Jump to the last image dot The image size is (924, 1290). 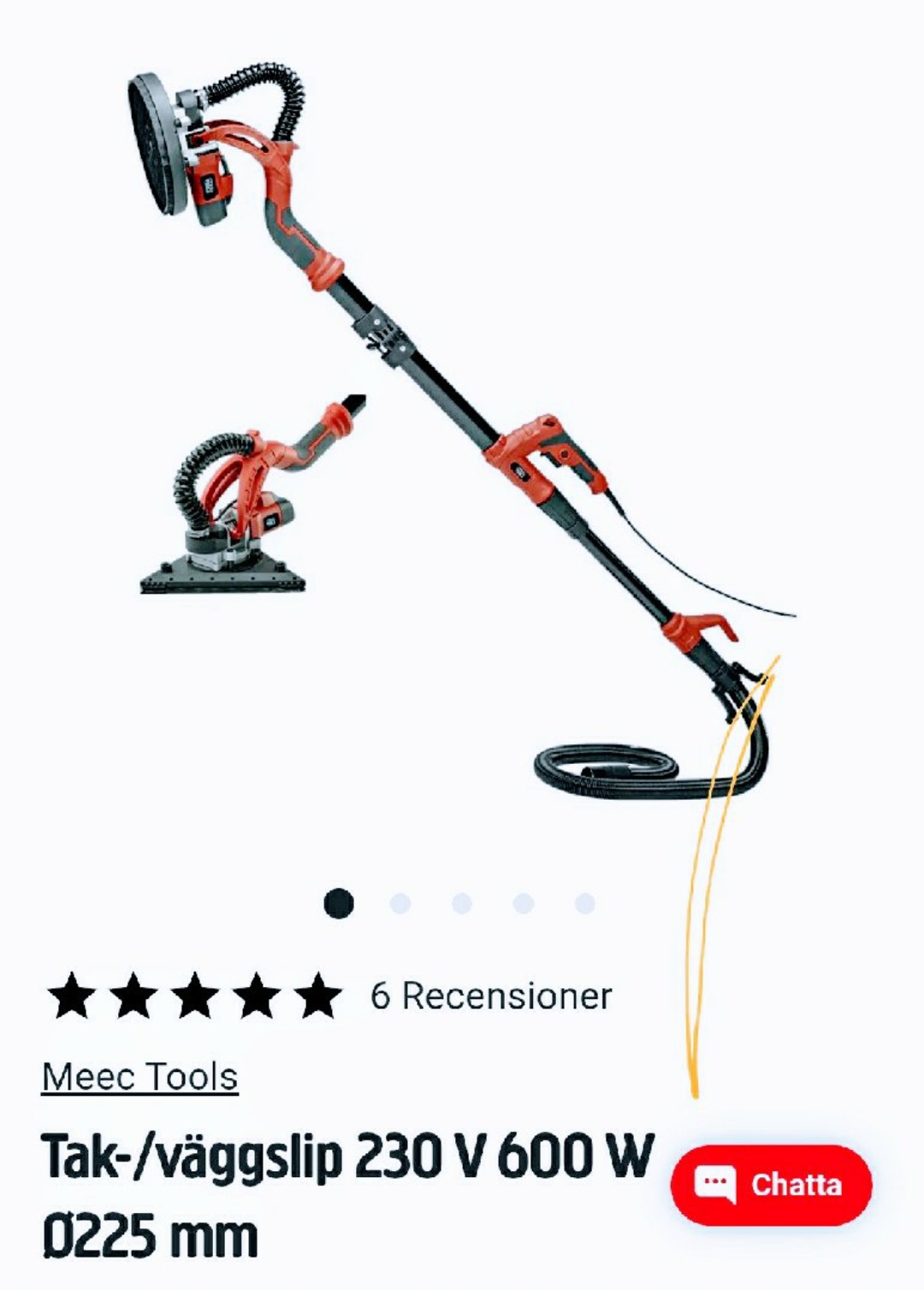pos(585,903)
